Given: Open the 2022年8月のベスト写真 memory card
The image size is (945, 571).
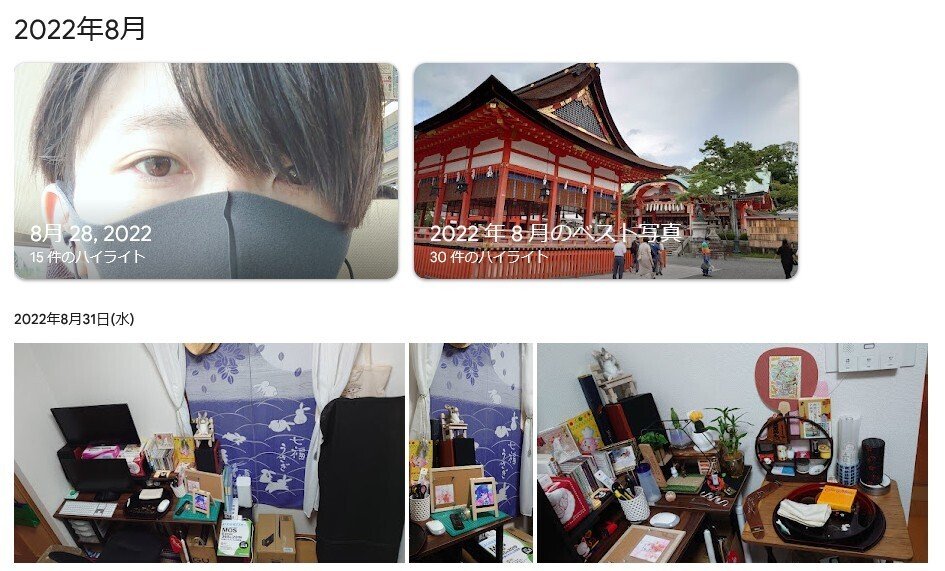Looking at the screenshot, I should click(606, 171).
